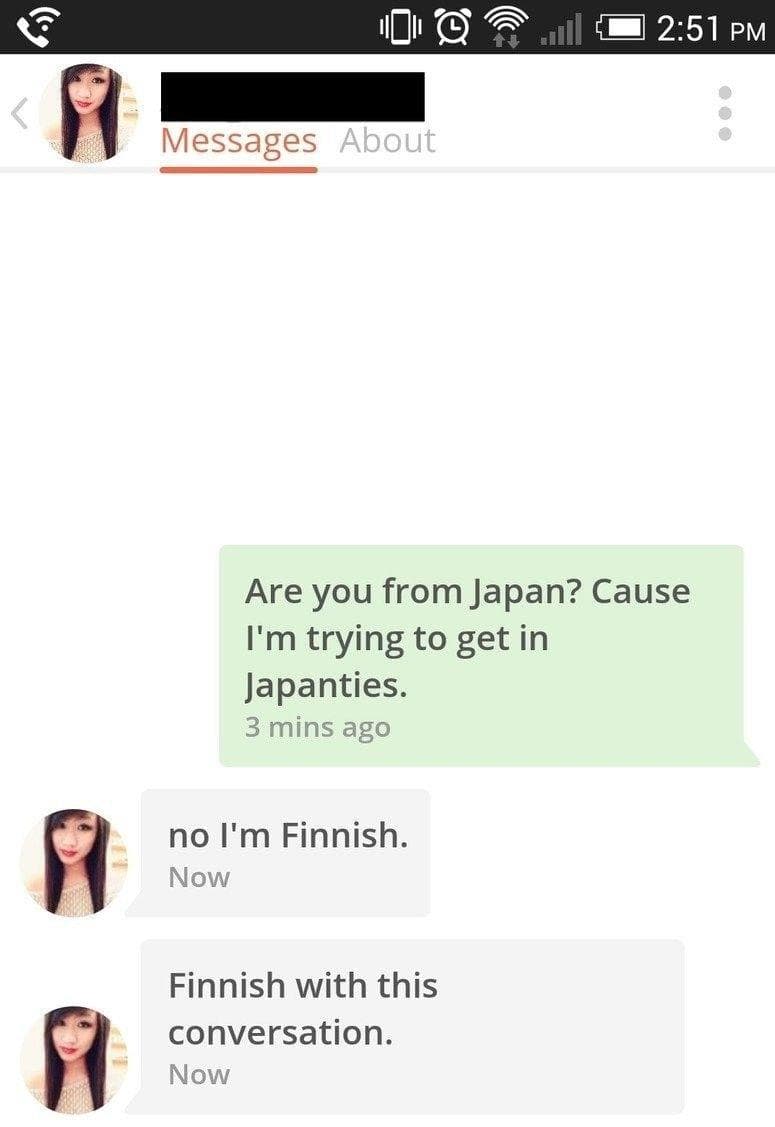The height and width of the screenshot is (1127, 775).
Task: Tap the avatar beside "no I'm Finnish."
Action: point(74,862)
